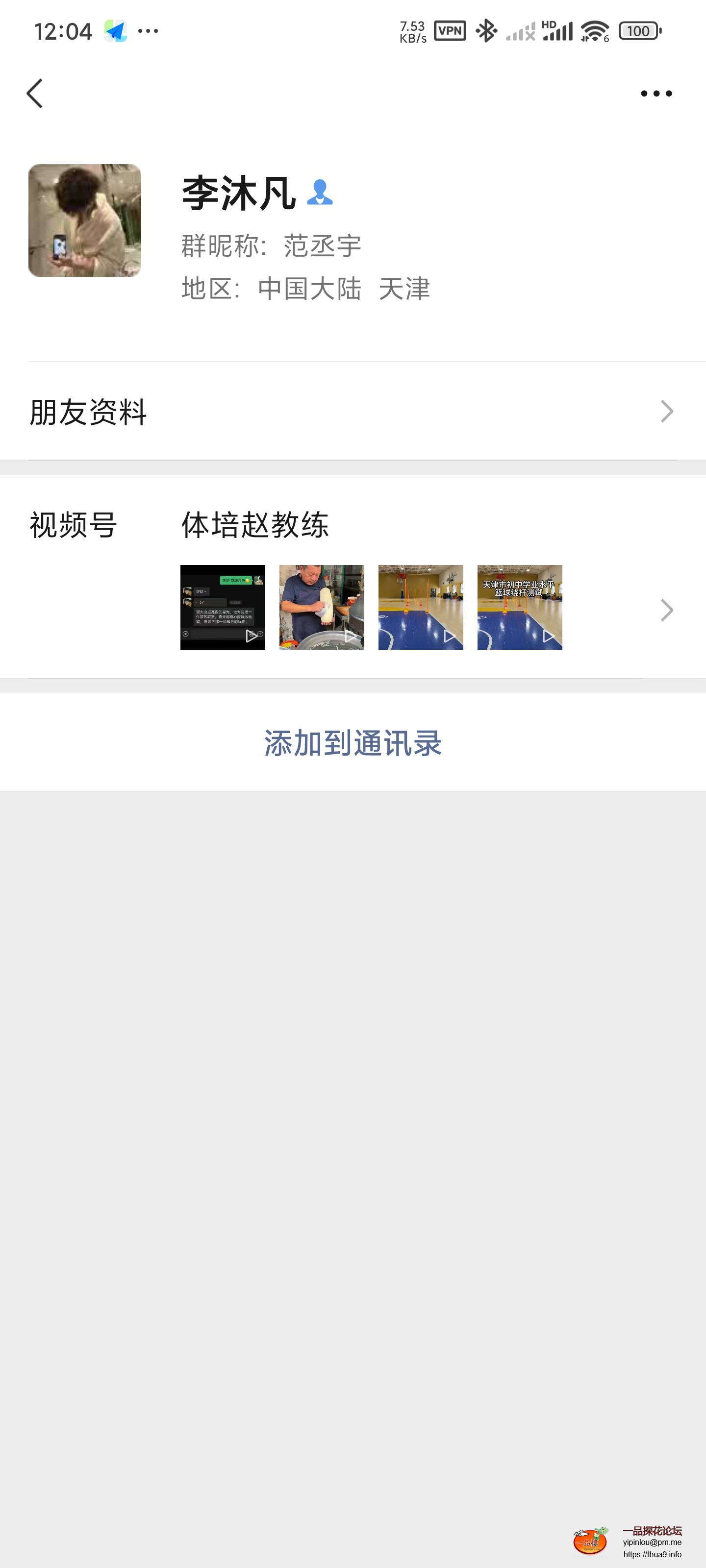Tap the battery indicator showing 100
Screen dimensions: 706x1568
(638, 30)
